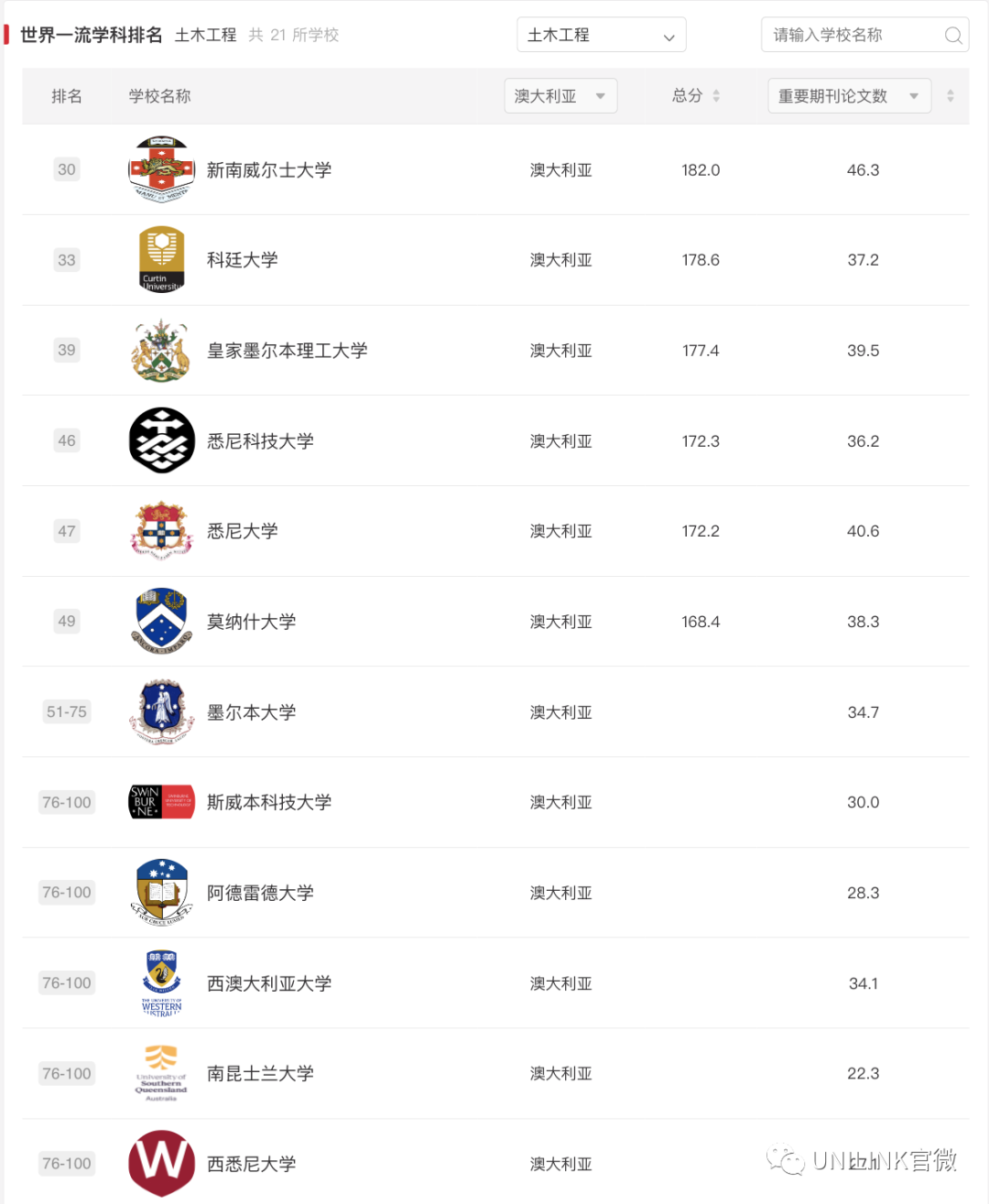Change the 重要期刊论文数 indicator dropdown
Screen dimensions: 989x1204
click(x=849, y=96)
